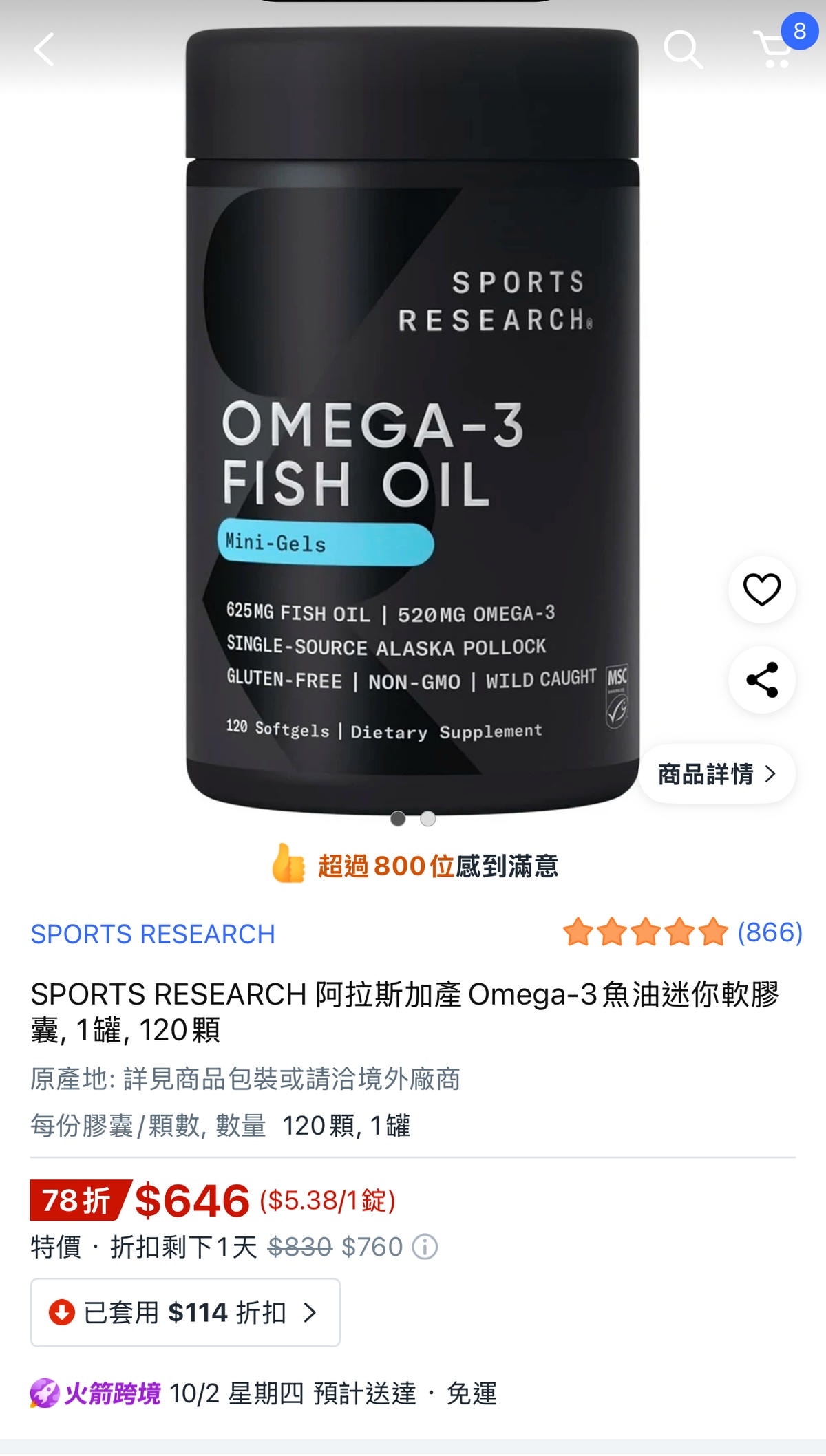
Task: Open the shopping cart with 8 items
Action: 775,48
